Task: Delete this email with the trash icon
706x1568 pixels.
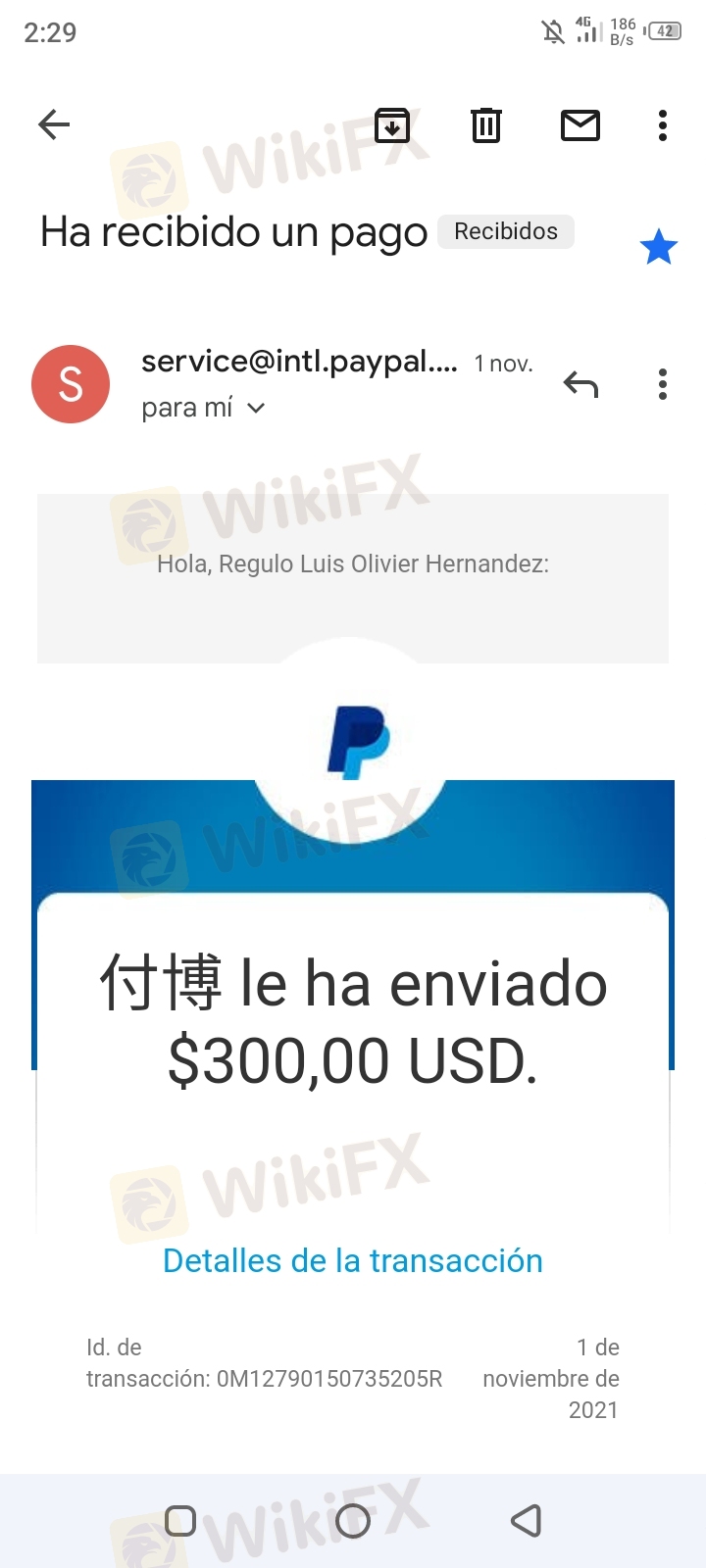Action: 486,125
